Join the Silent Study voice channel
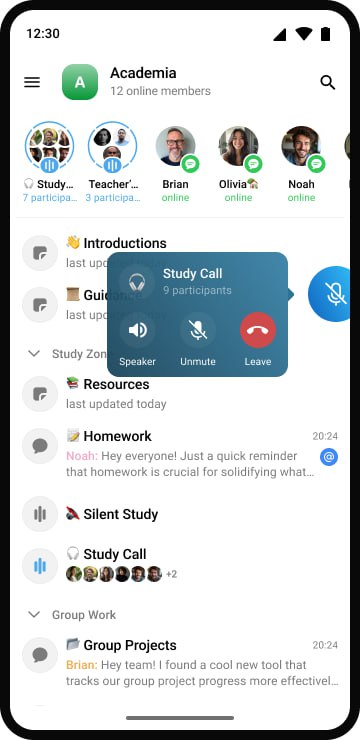The width and height of the screenshot is (360, 740). click(181, 514)
